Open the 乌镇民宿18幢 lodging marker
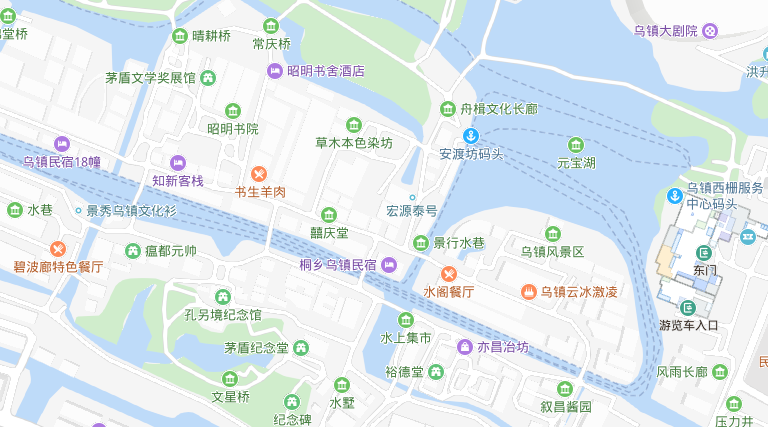768x427 pixels. tap(62, 143)
